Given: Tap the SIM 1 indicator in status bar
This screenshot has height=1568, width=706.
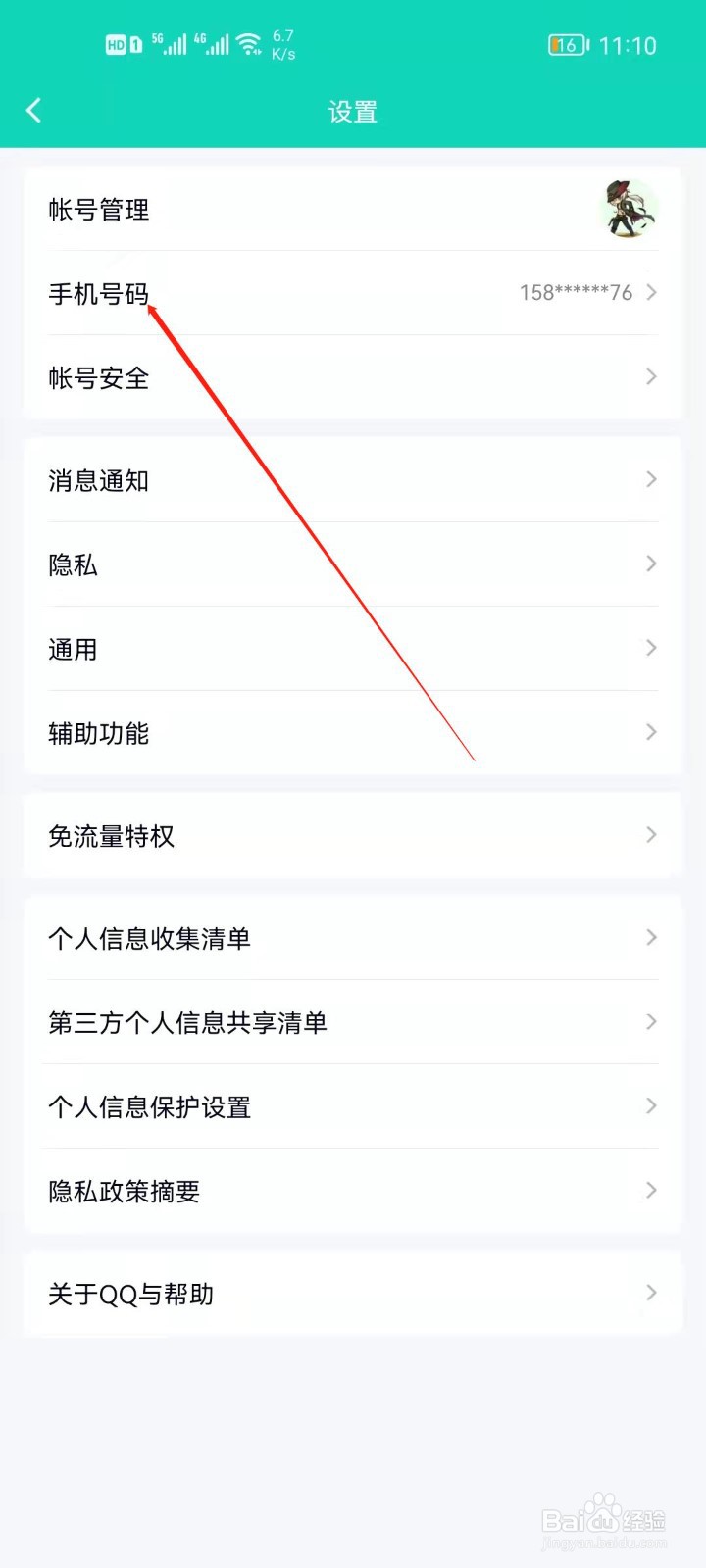Looking at the screenshot, I should pos(137,43).
